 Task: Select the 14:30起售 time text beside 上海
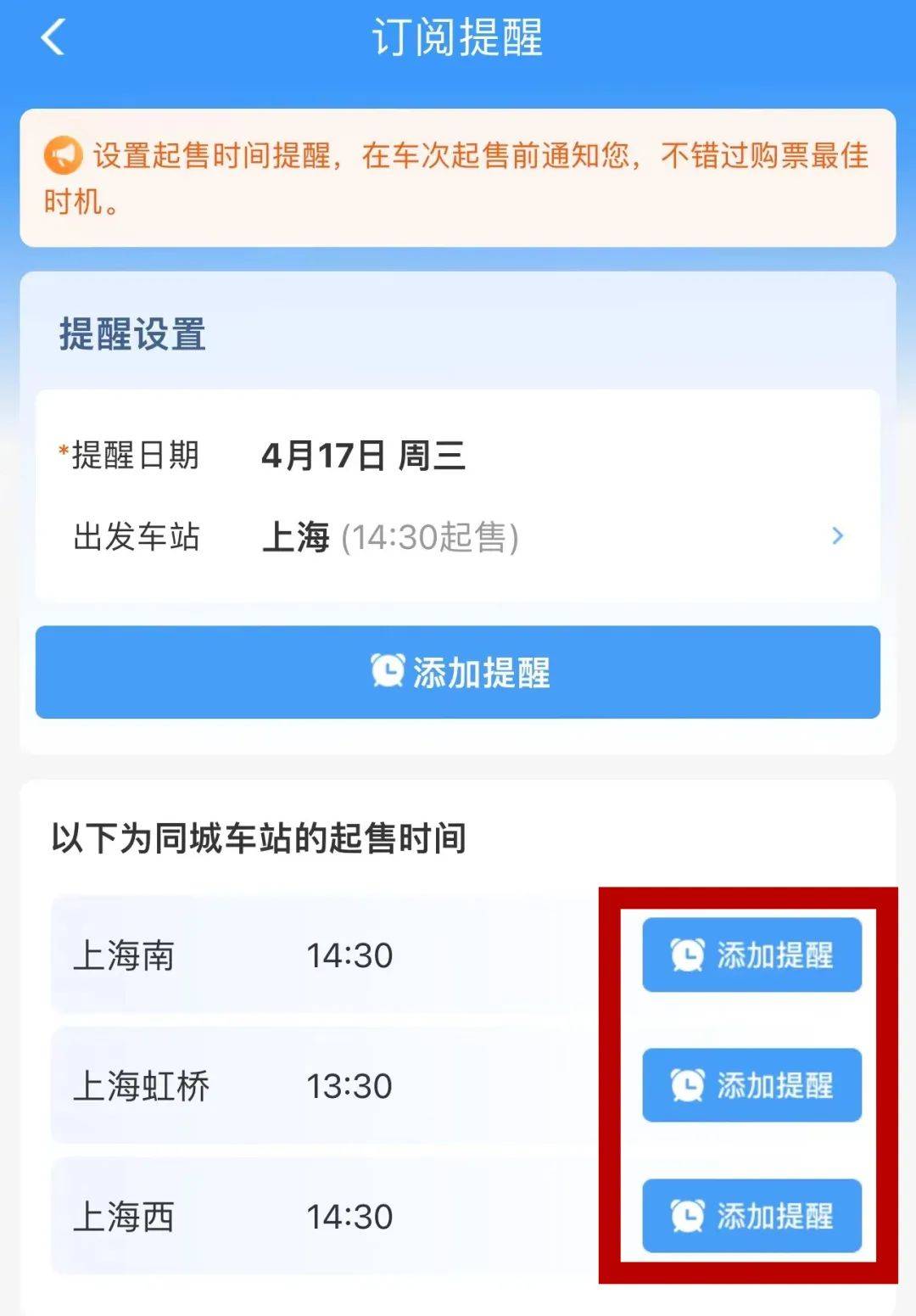point(430,536)
